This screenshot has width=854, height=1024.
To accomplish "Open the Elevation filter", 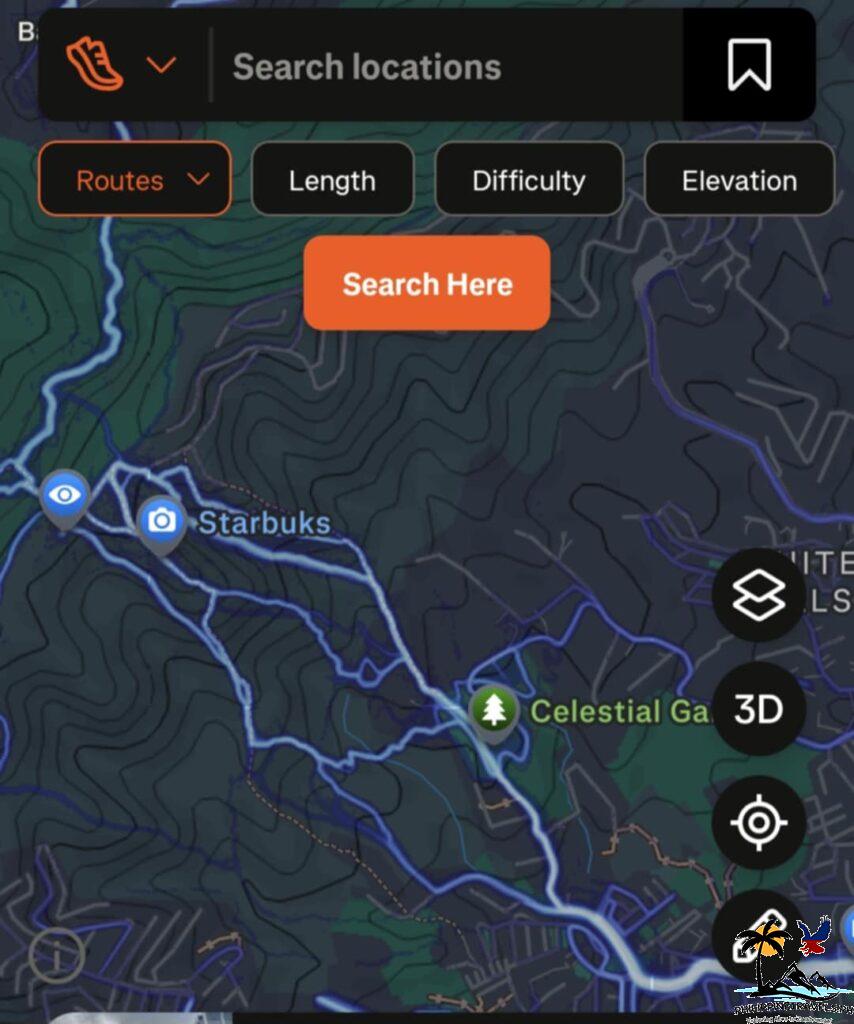I will tap(739, 180).
